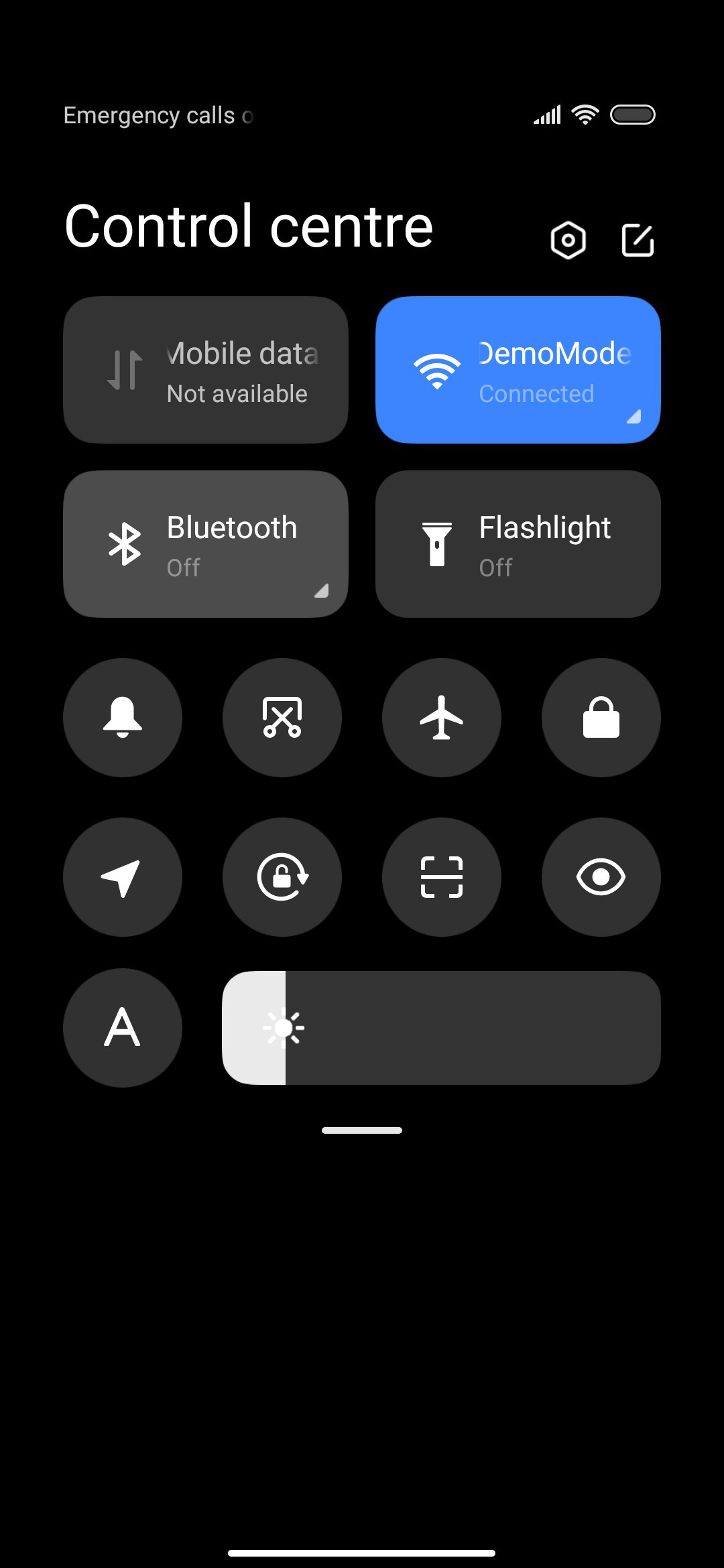Turn on Bluetooth
This screenshot has height=1568, width=724.
tap(206, 544)
